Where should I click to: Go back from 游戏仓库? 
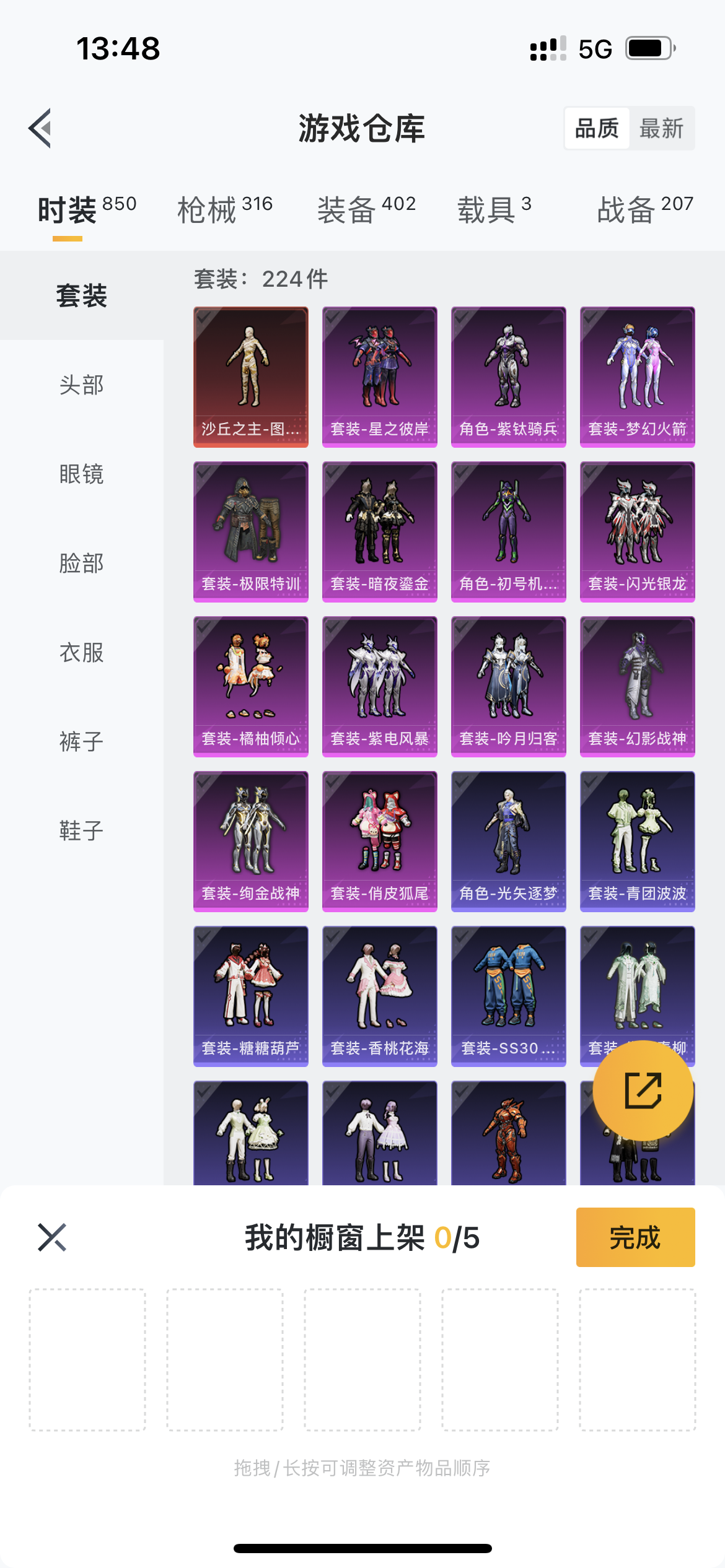[40, 128]
